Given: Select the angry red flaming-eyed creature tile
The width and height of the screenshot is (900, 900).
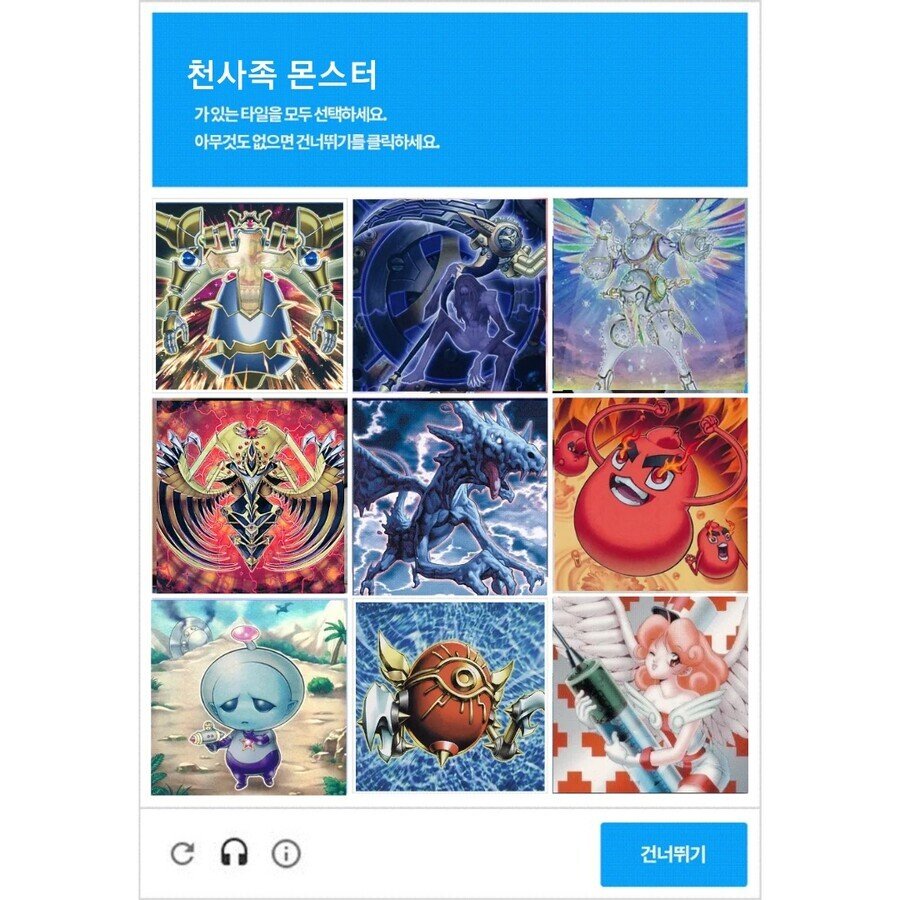Looking at the screenshot, I should click(x=650, y=496).
